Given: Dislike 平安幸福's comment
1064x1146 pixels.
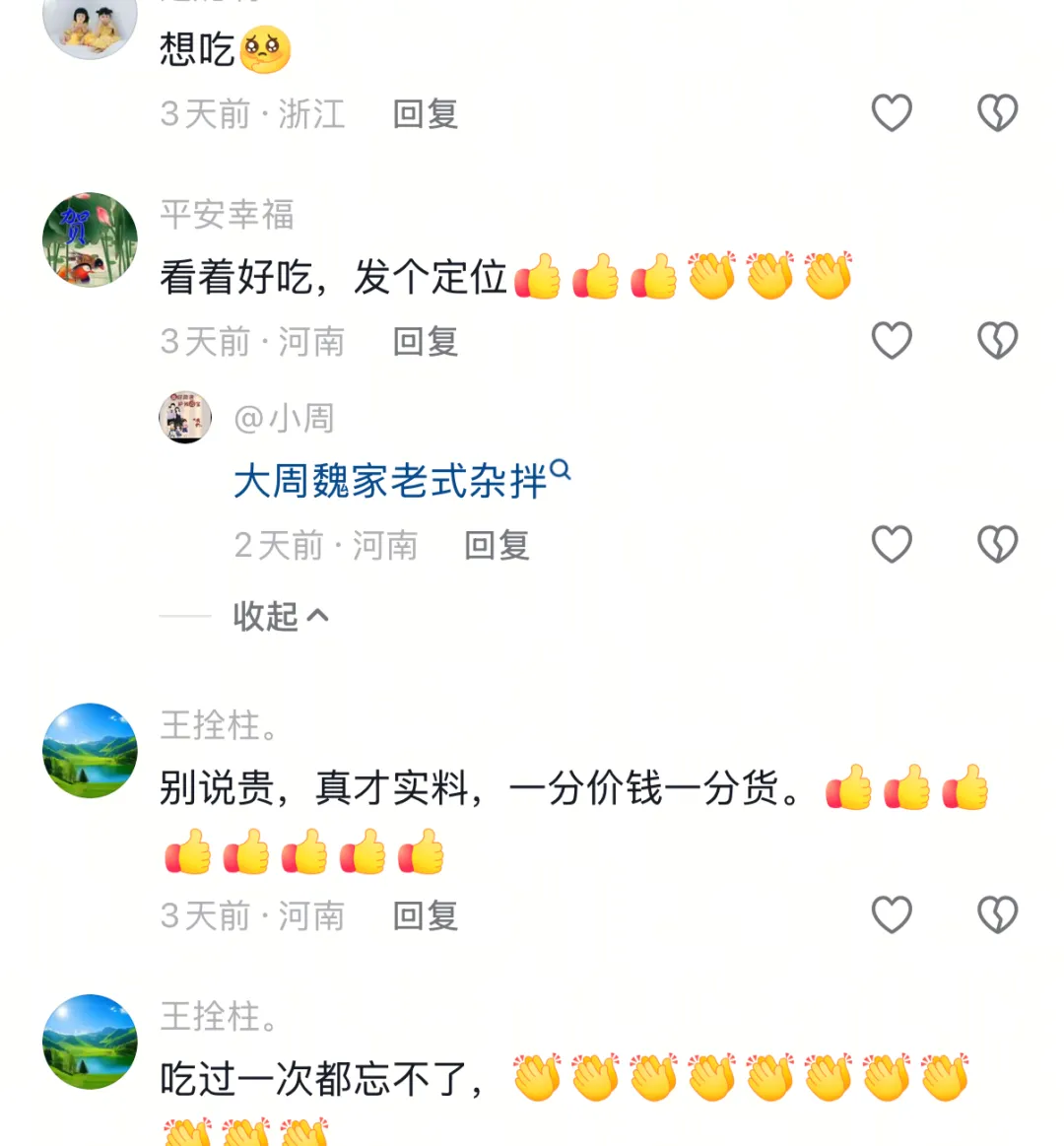Looking at the screenshot, I should pyautogui.click(x=997, y=341).
